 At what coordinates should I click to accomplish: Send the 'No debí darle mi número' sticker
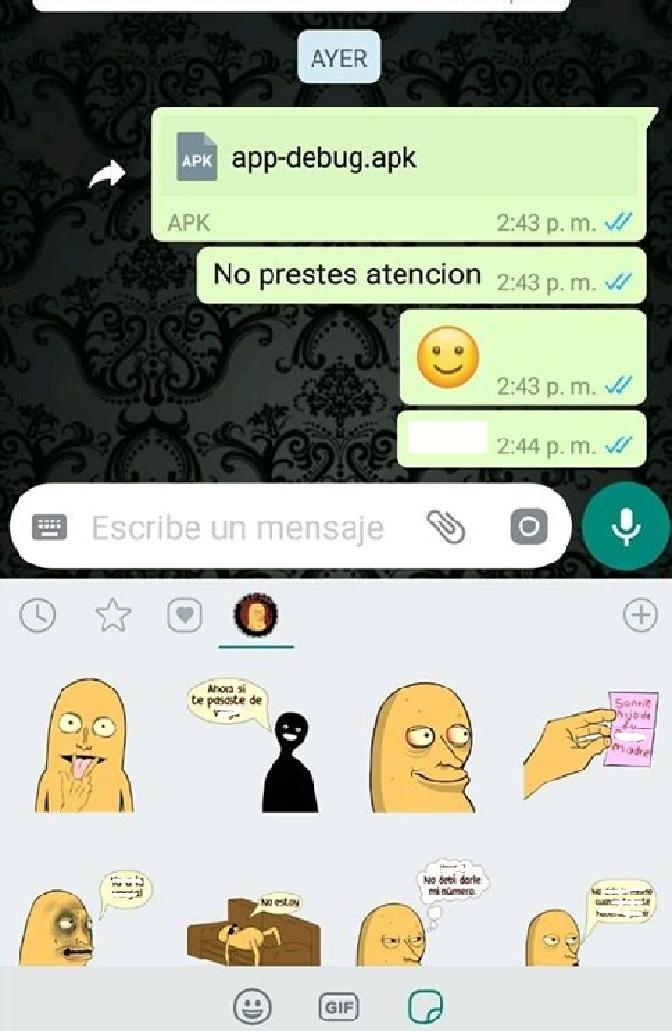422,915
